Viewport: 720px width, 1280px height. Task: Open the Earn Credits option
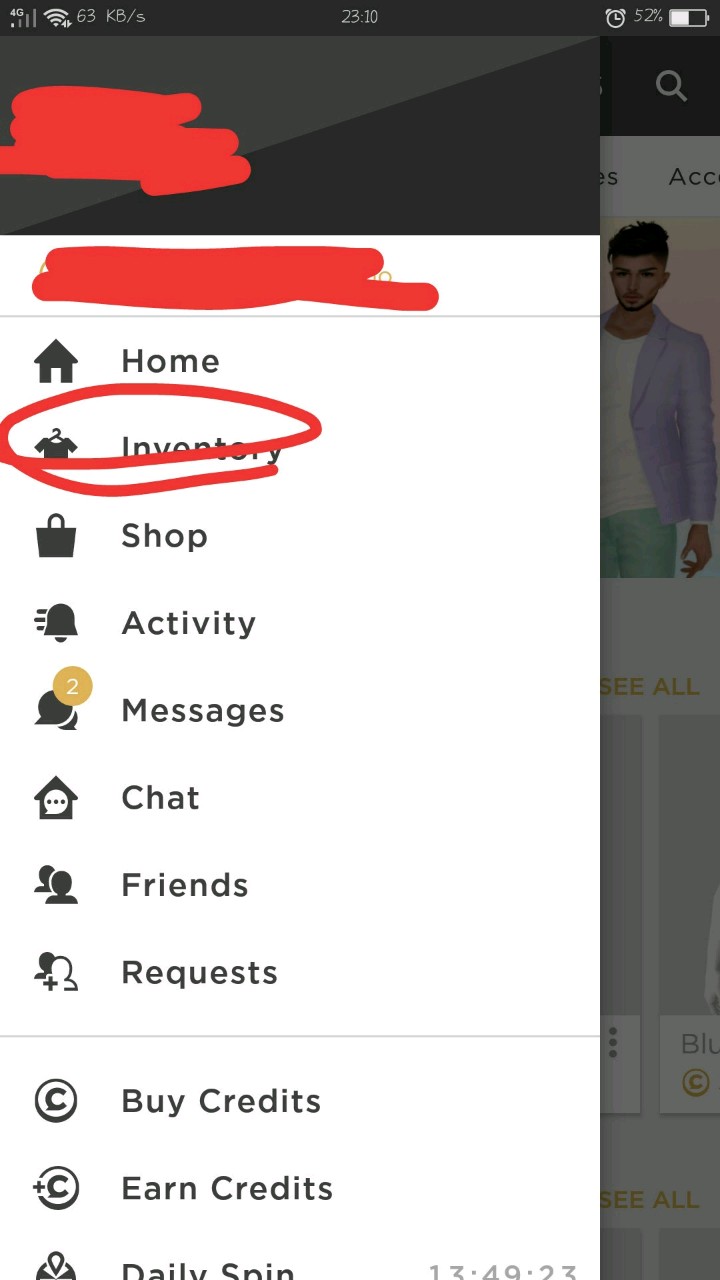click(227, 1188)
